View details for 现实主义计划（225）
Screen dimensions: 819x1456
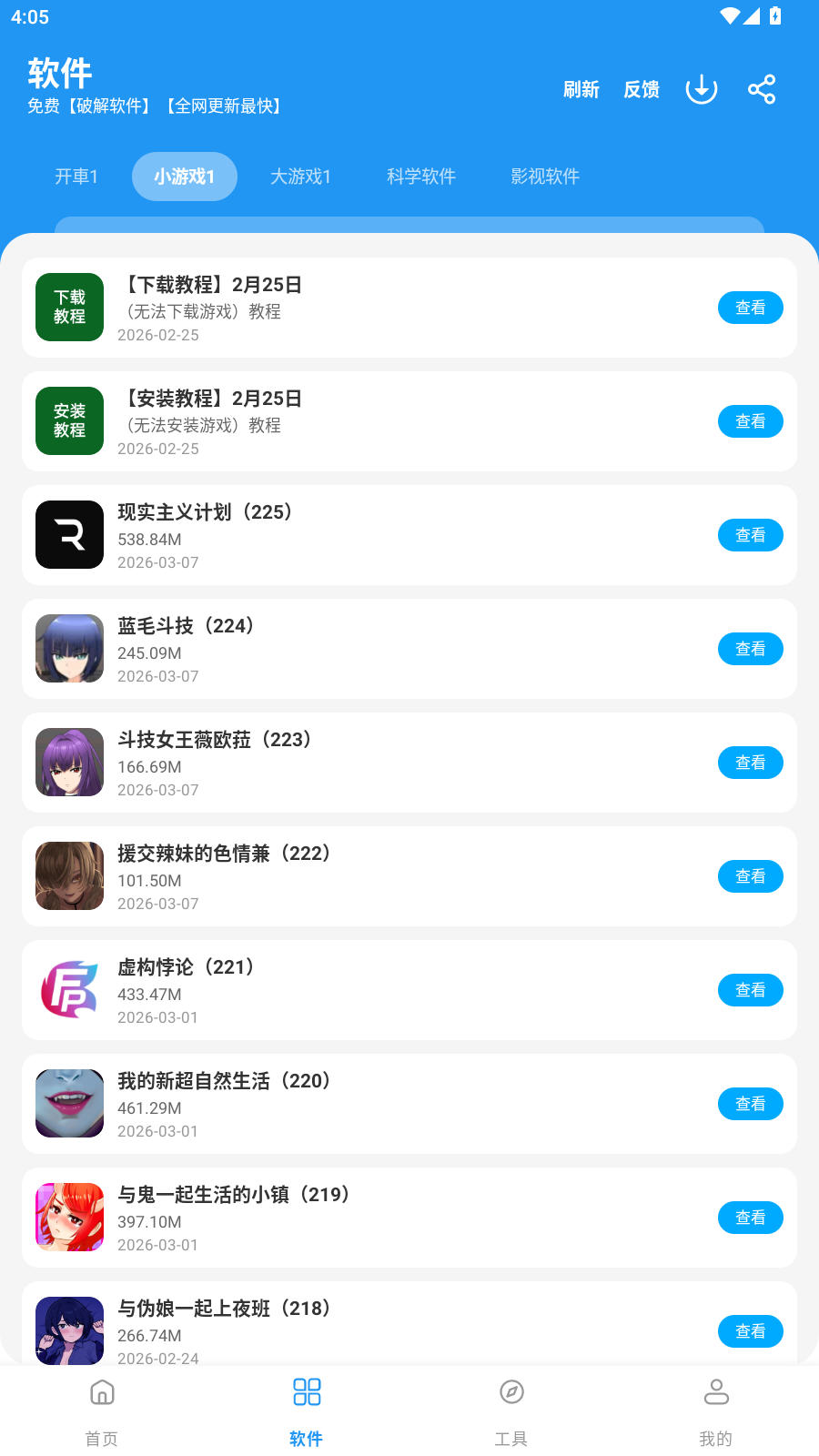coord(750,535)
